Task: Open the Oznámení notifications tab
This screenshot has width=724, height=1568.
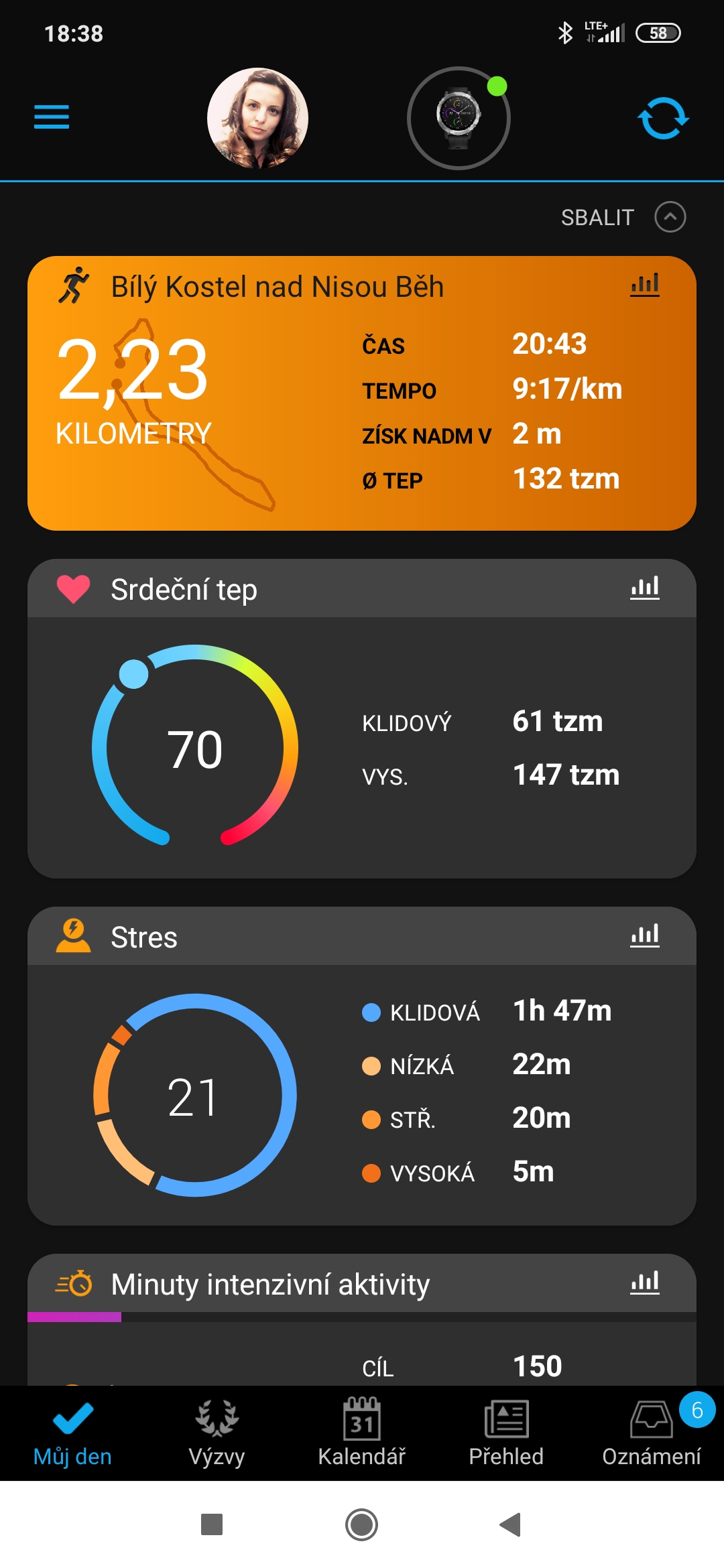Action: click(x=652, y=1433)
